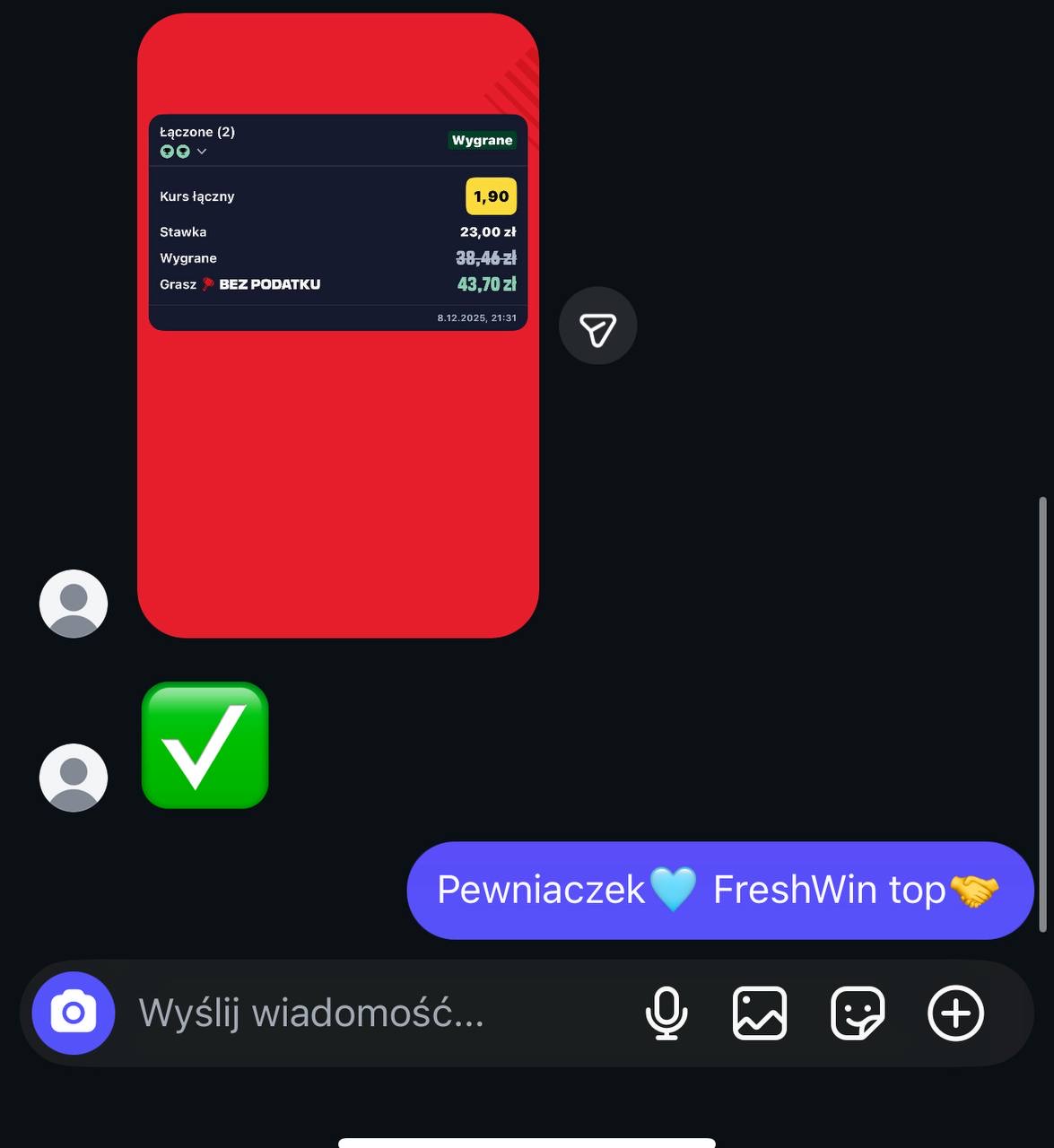Open the camera from the message bar
This screenshot has width=1054, height=1148.
coord(74,1013)
